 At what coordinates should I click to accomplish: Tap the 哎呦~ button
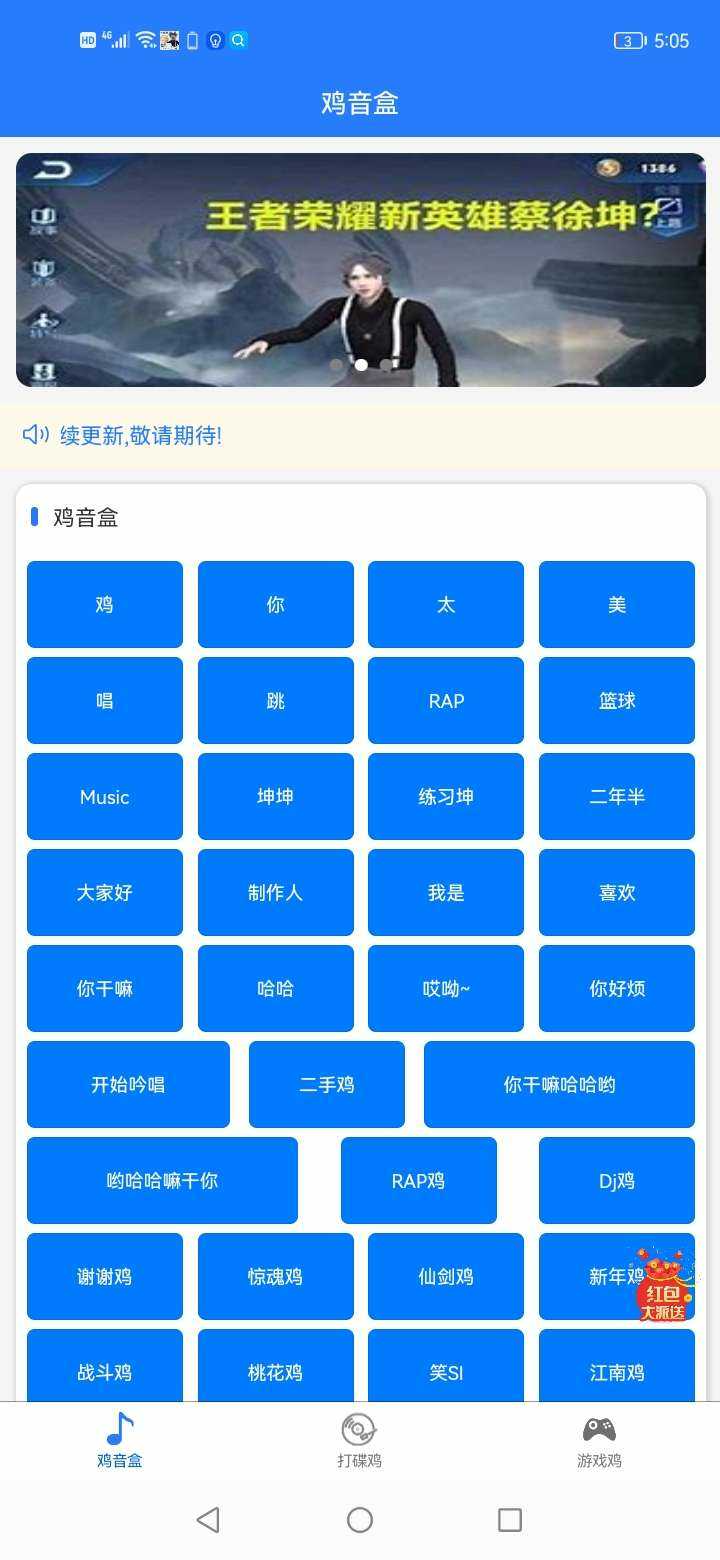[446, 988]
